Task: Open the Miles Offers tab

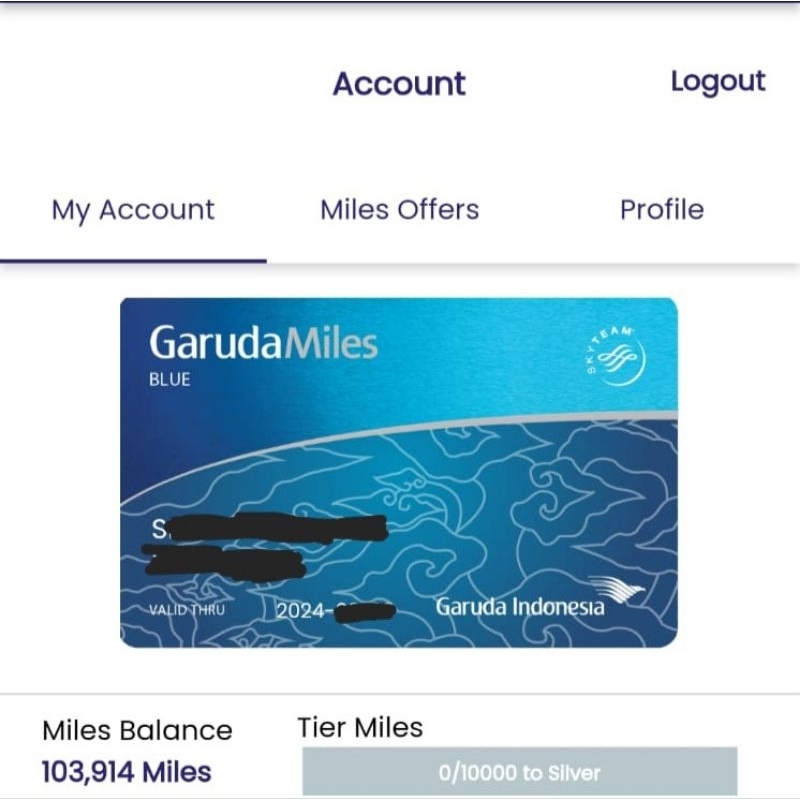Action: (399, 210)
